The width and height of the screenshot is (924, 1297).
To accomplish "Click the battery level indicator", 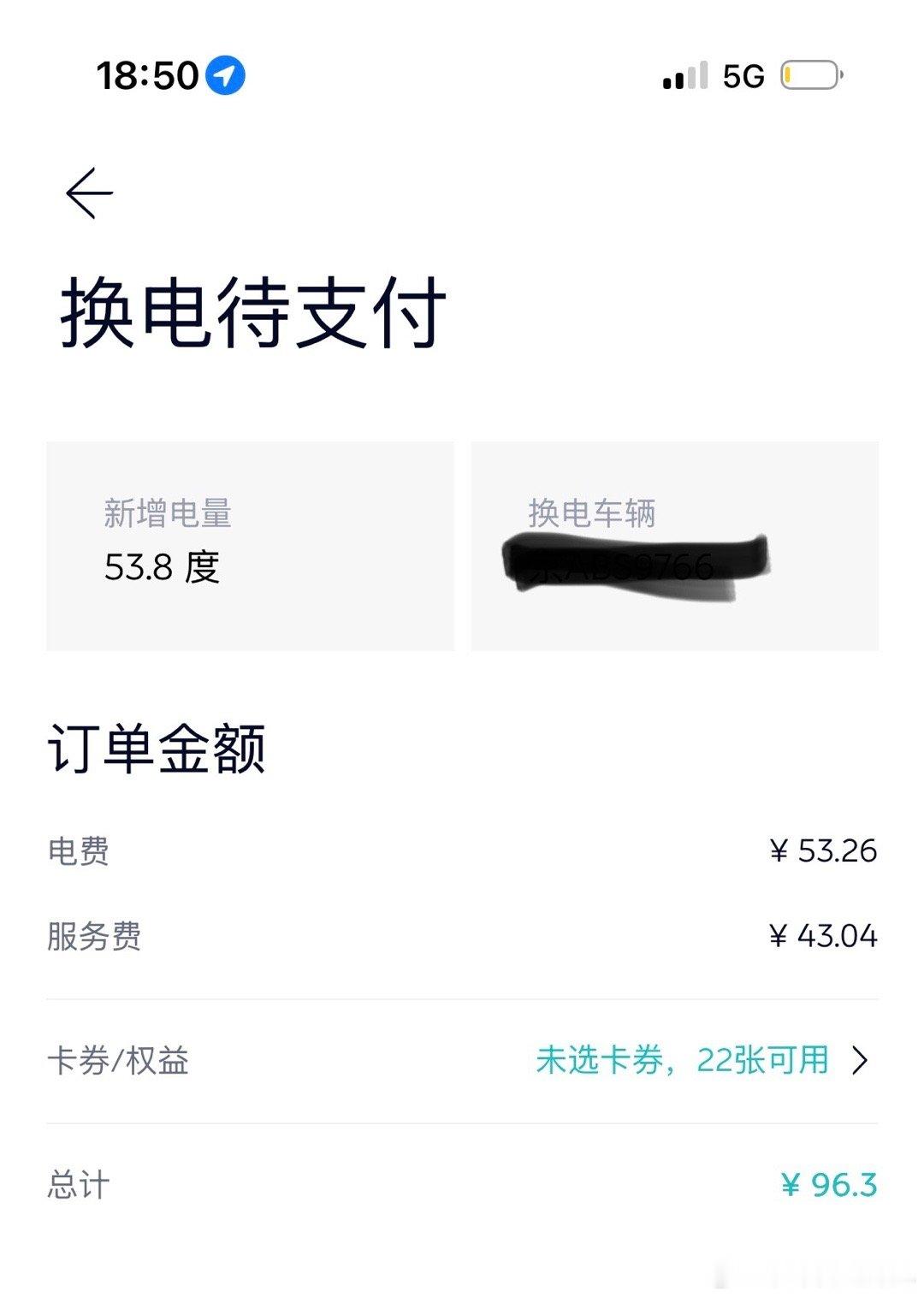I will pyautogui.click(x=808, y=75).
